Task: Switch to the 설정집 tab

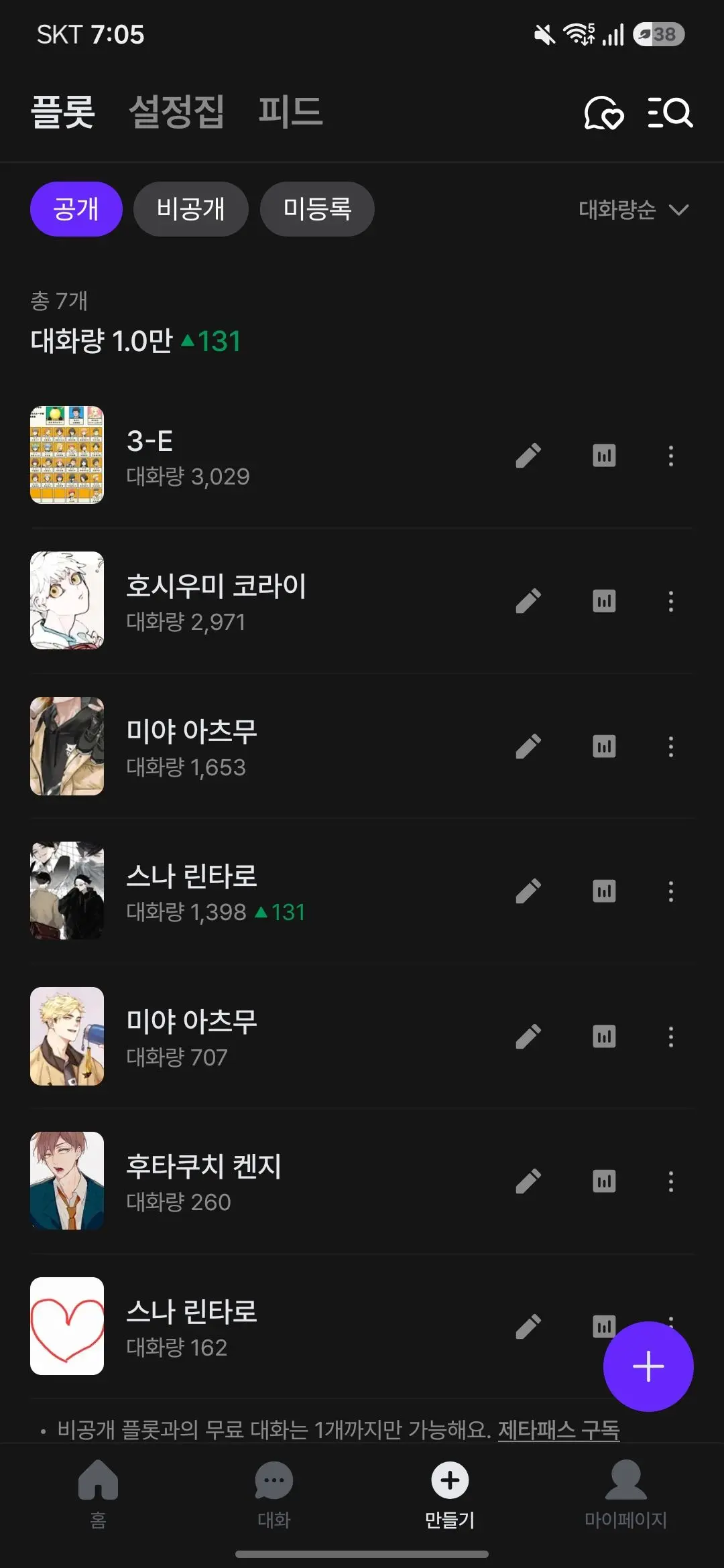Action: 176,111
